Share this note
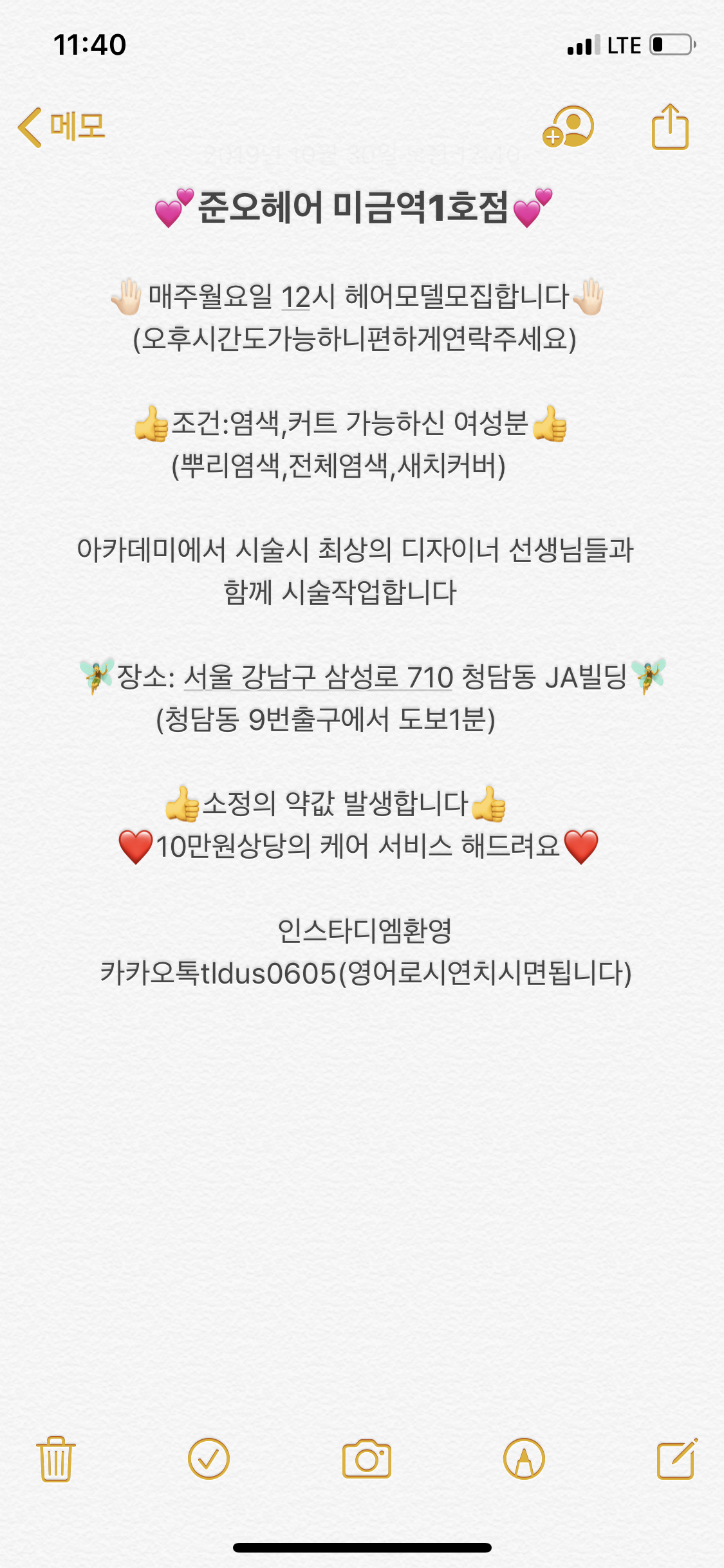Viewport: 724px width, 1568px height. coord(670,127)
